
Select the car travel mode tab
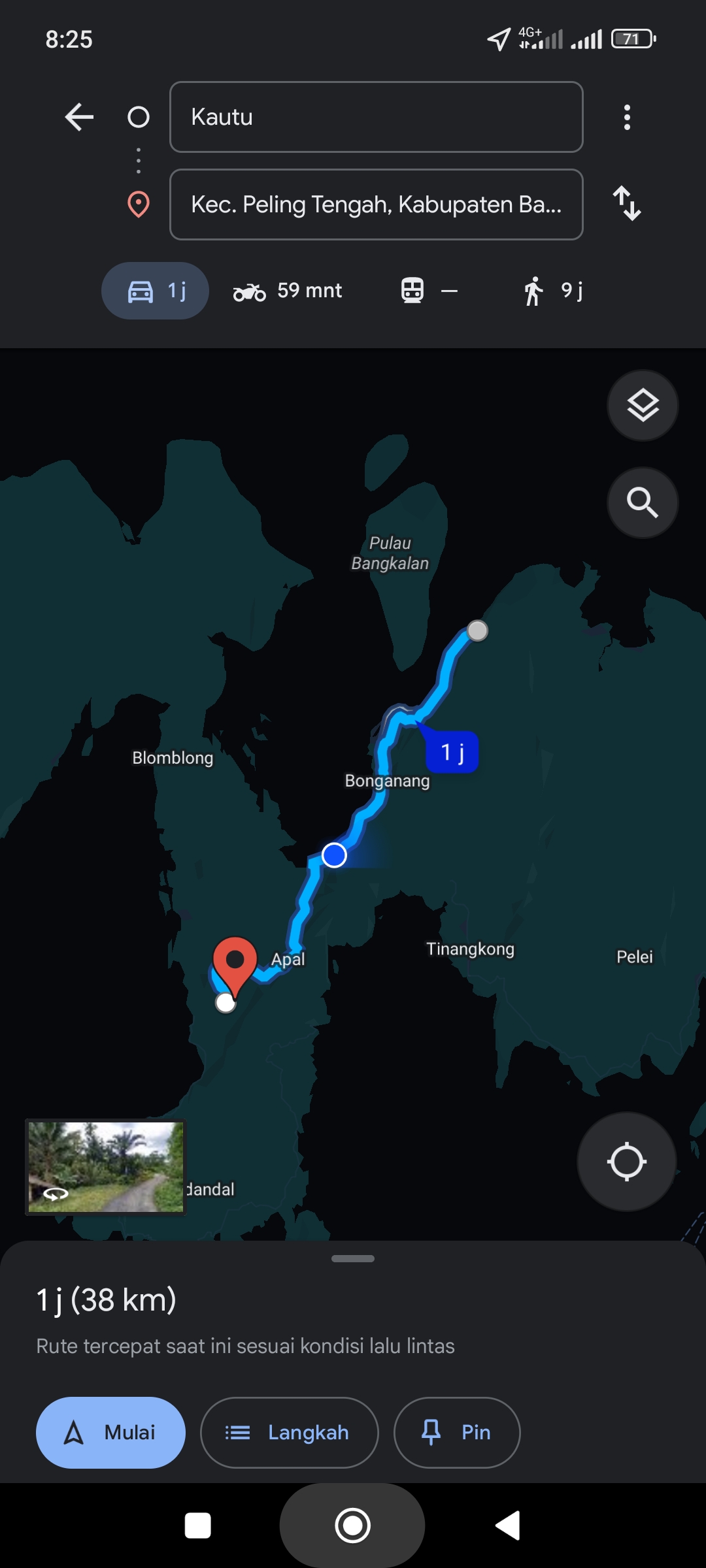[155, 291]
